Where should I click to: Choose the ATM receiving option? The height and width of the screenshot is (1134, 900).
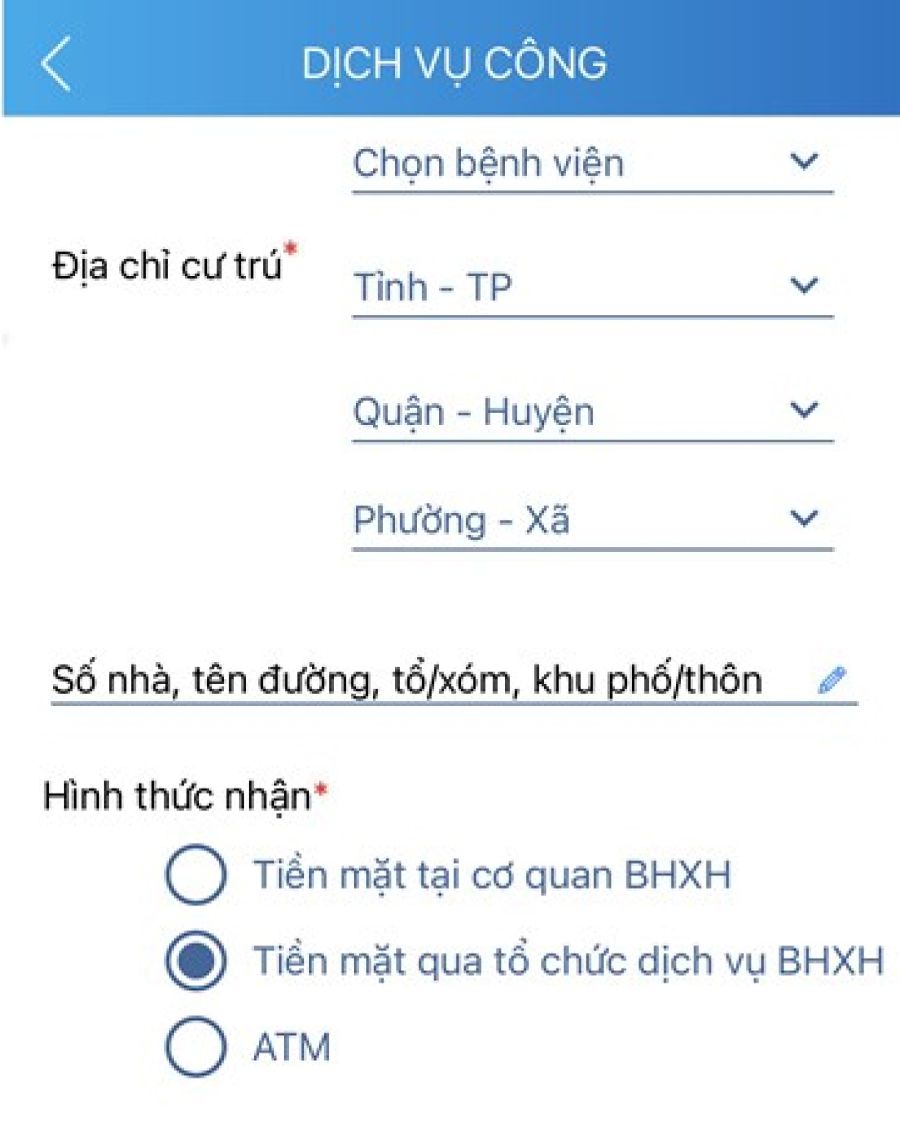point(195,1048)
